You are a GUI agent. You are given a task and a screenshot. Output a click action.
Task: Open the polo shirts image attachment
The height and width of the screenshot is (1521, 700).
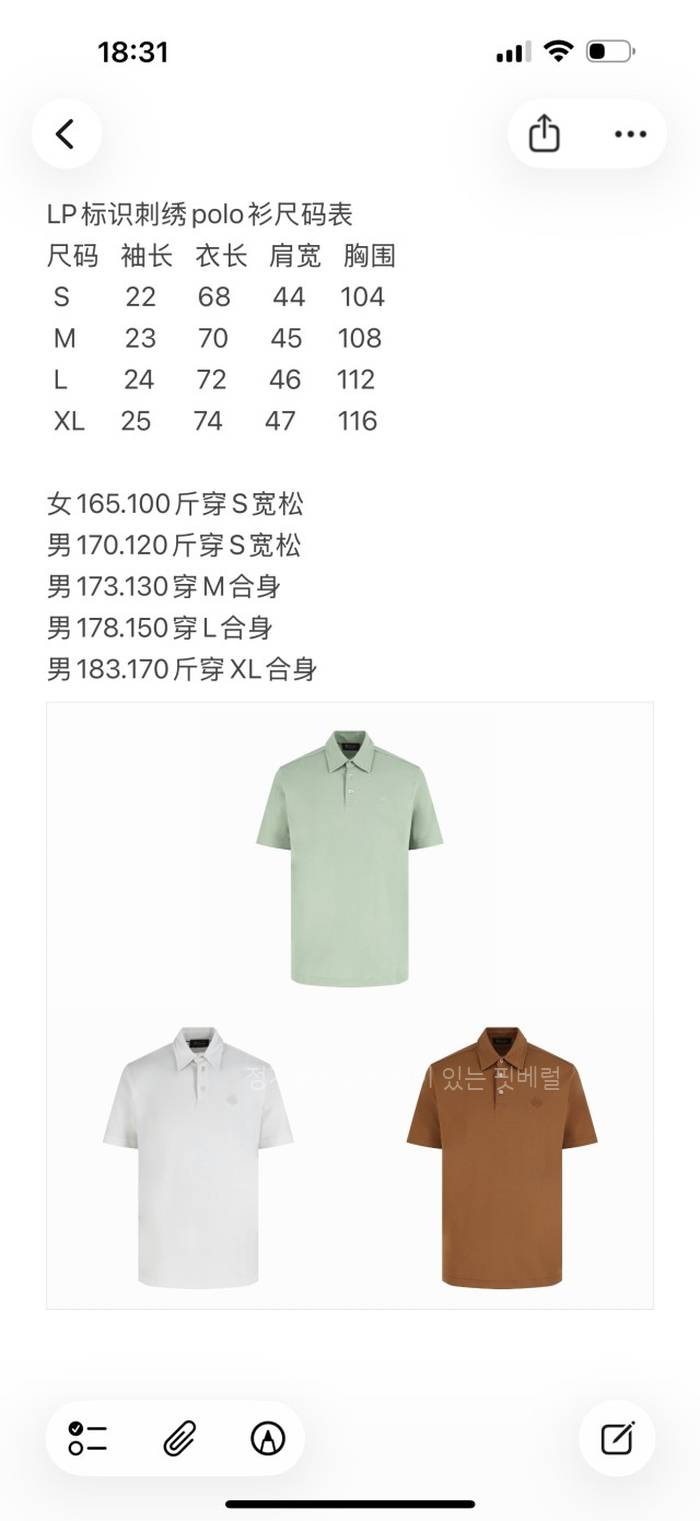pos(350,1005)
